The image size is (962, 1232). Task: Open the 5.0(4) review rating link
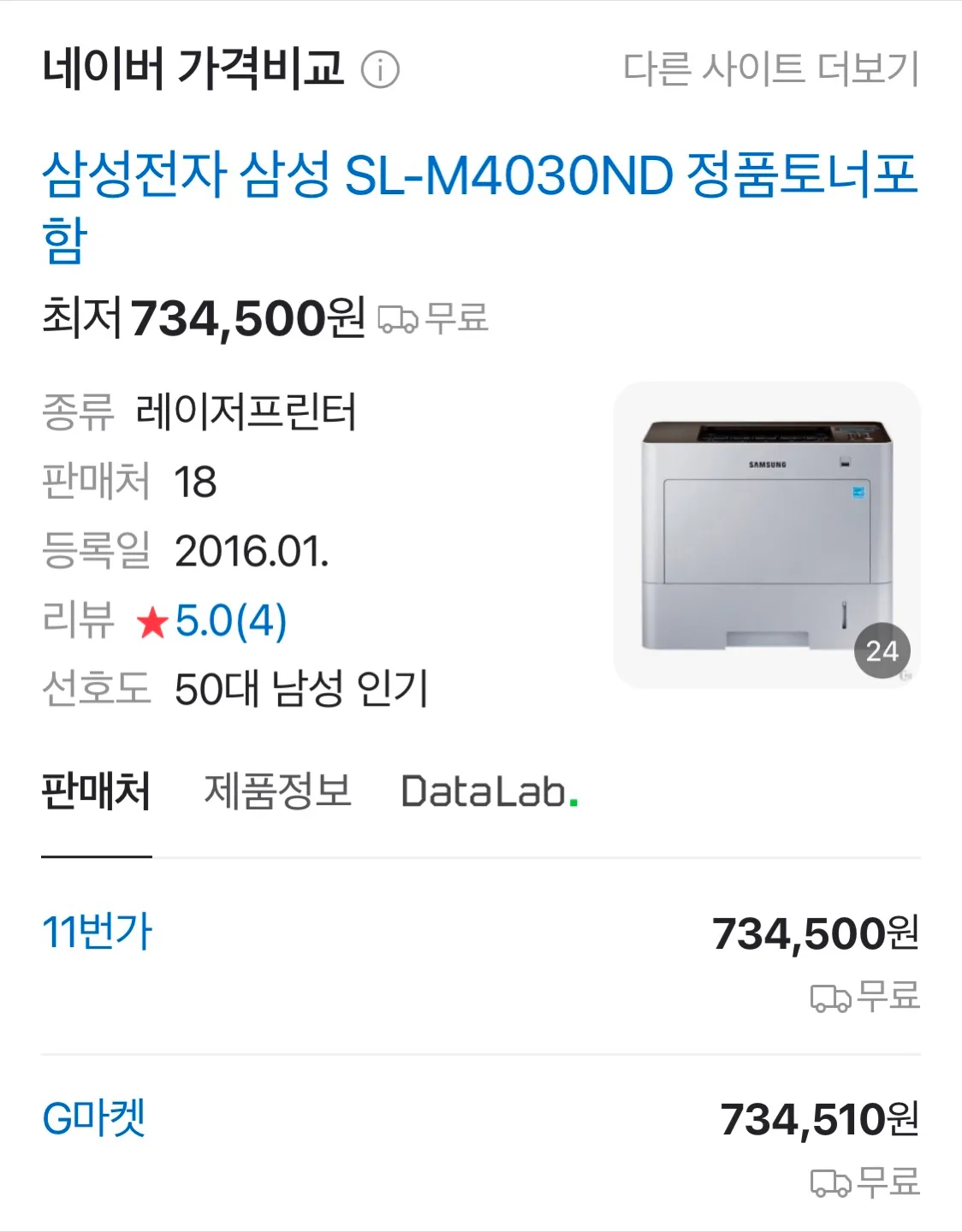pos(229,620)
